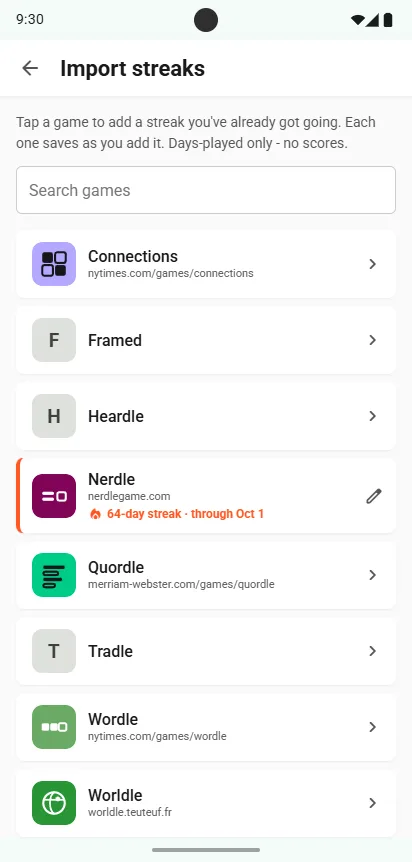Choose Heardle from the list
This screenshot has height=862, width=412.
[x=206, y=416]
